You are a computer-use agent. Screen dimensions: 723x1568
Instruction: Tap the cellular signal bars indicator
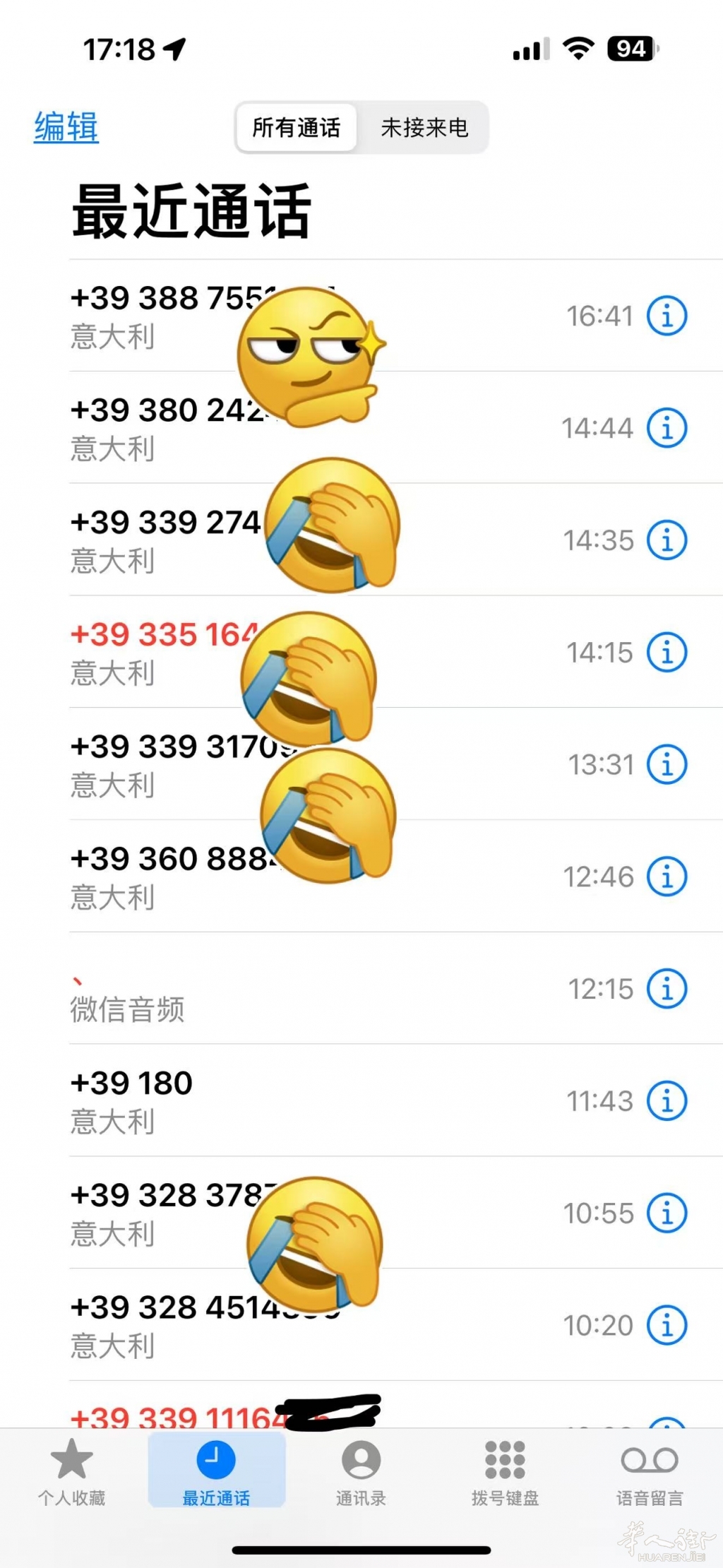click(x=530, y=49)
